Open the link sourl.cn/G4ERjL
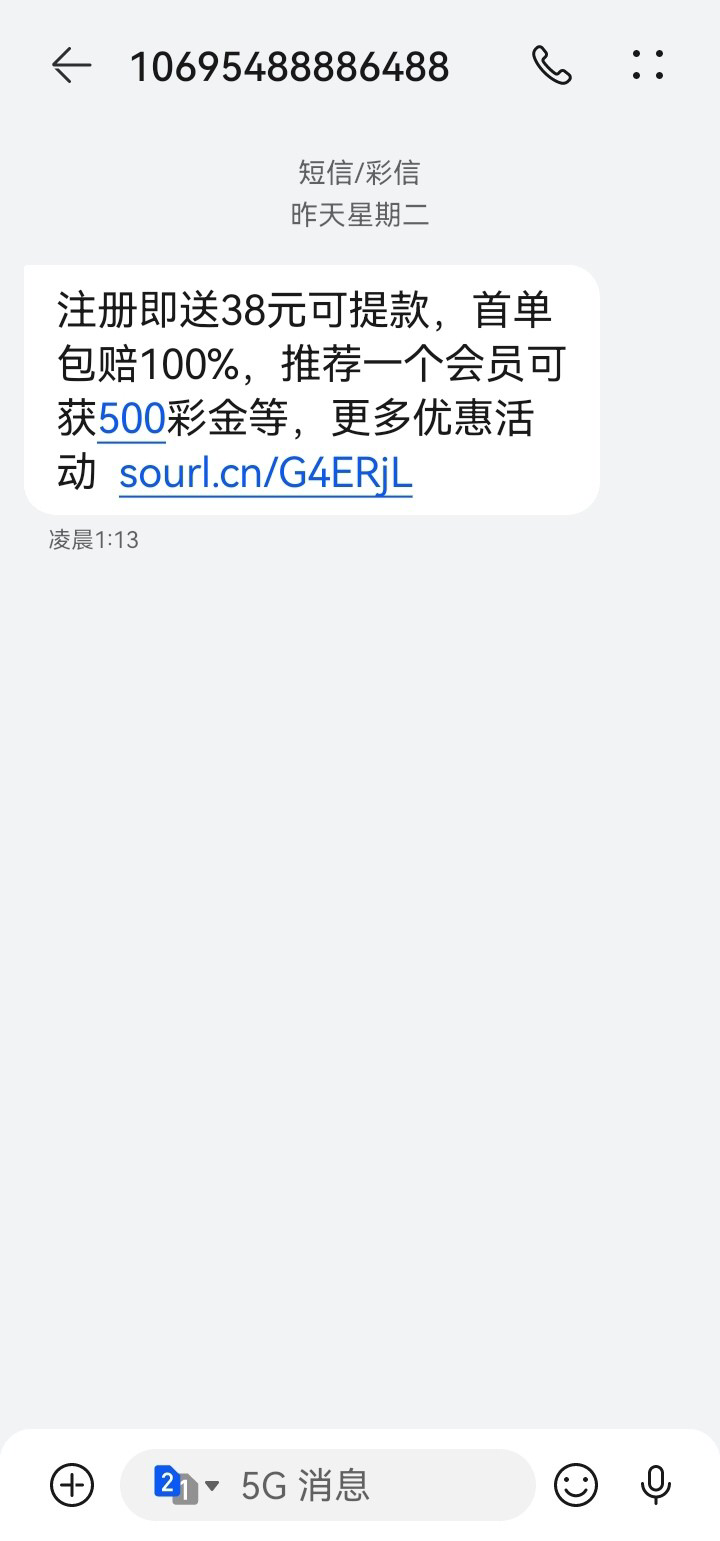 [x=265, y=474]
